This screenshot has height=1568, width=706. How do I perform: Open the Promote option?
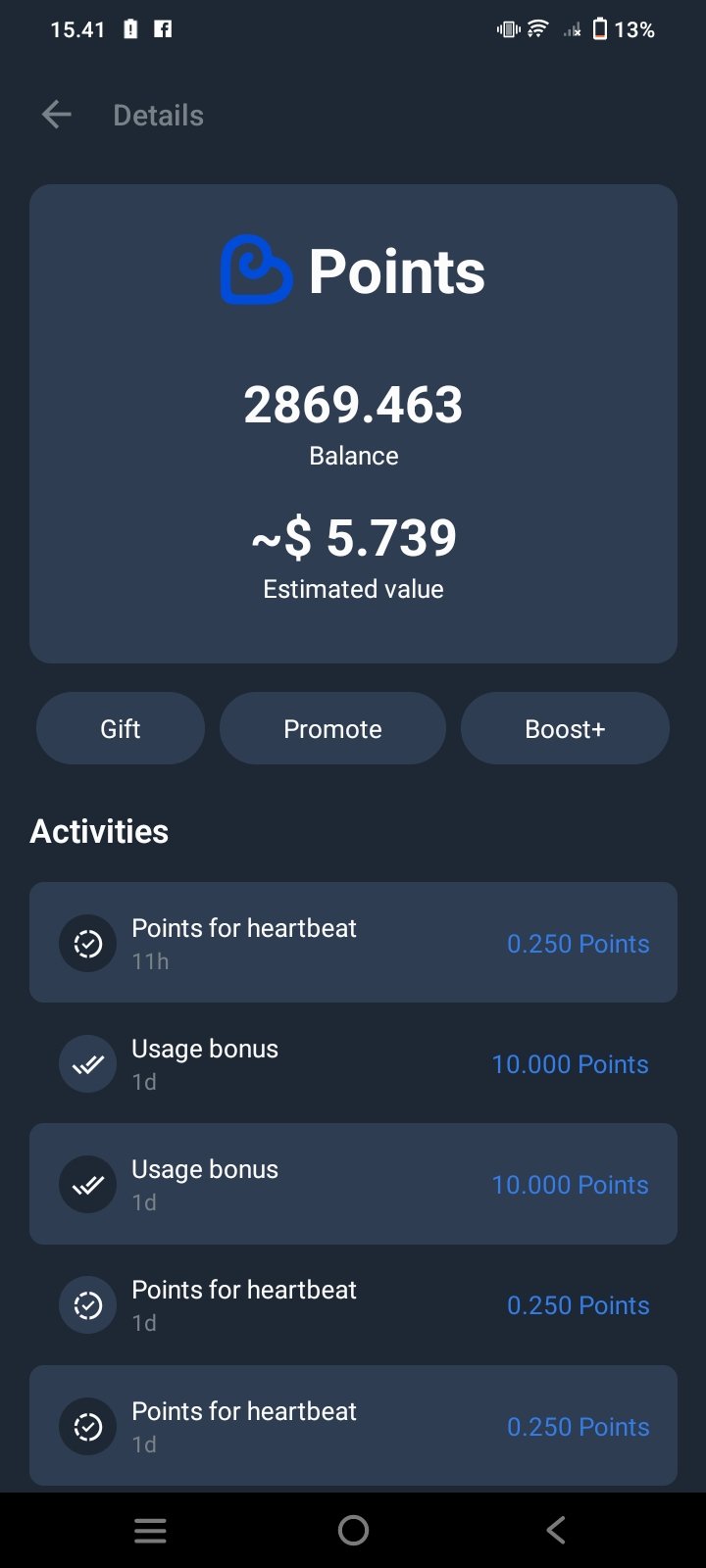332,728
